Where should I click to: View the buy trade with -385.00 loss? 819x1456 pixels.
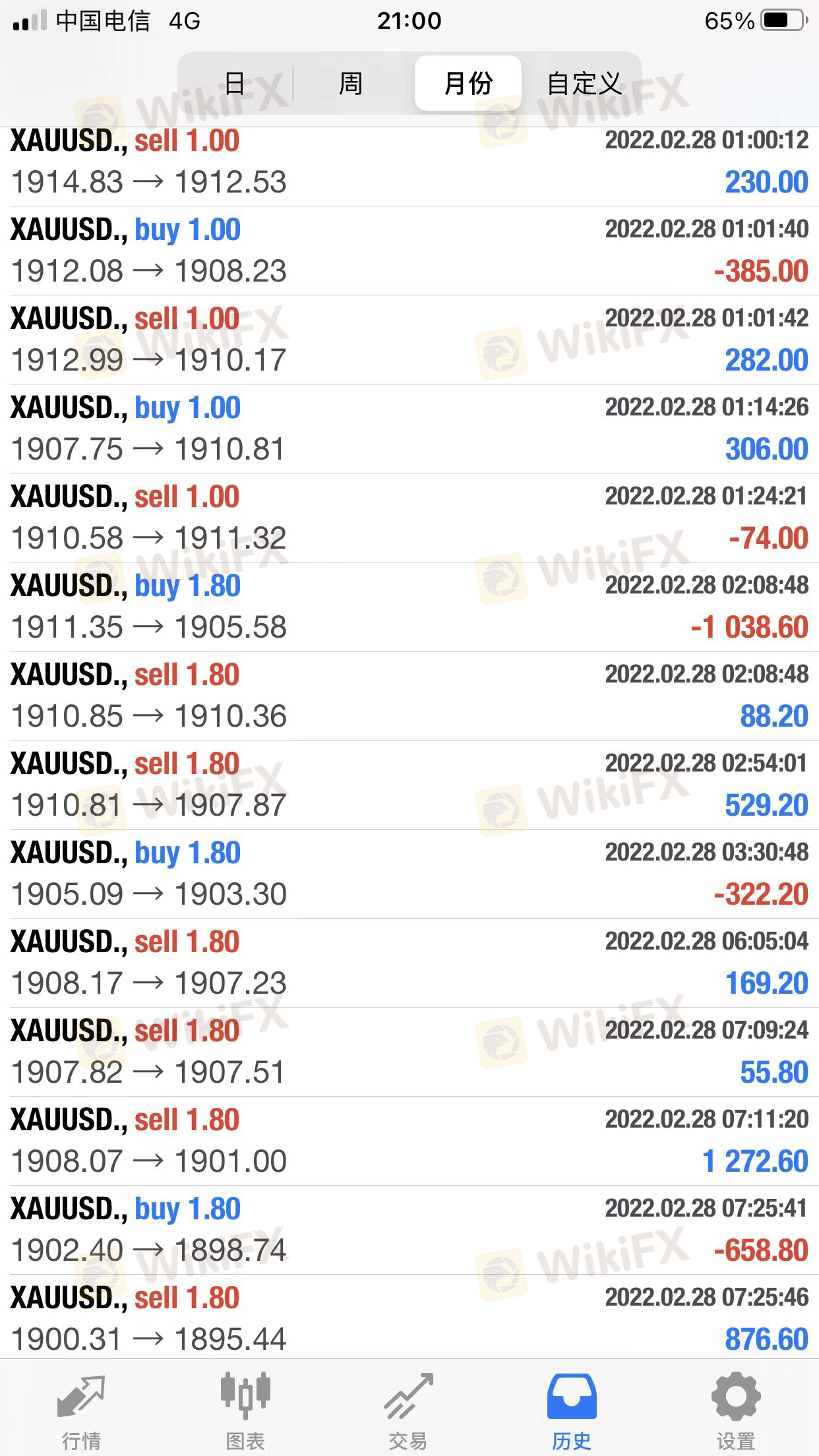point(409,251)
